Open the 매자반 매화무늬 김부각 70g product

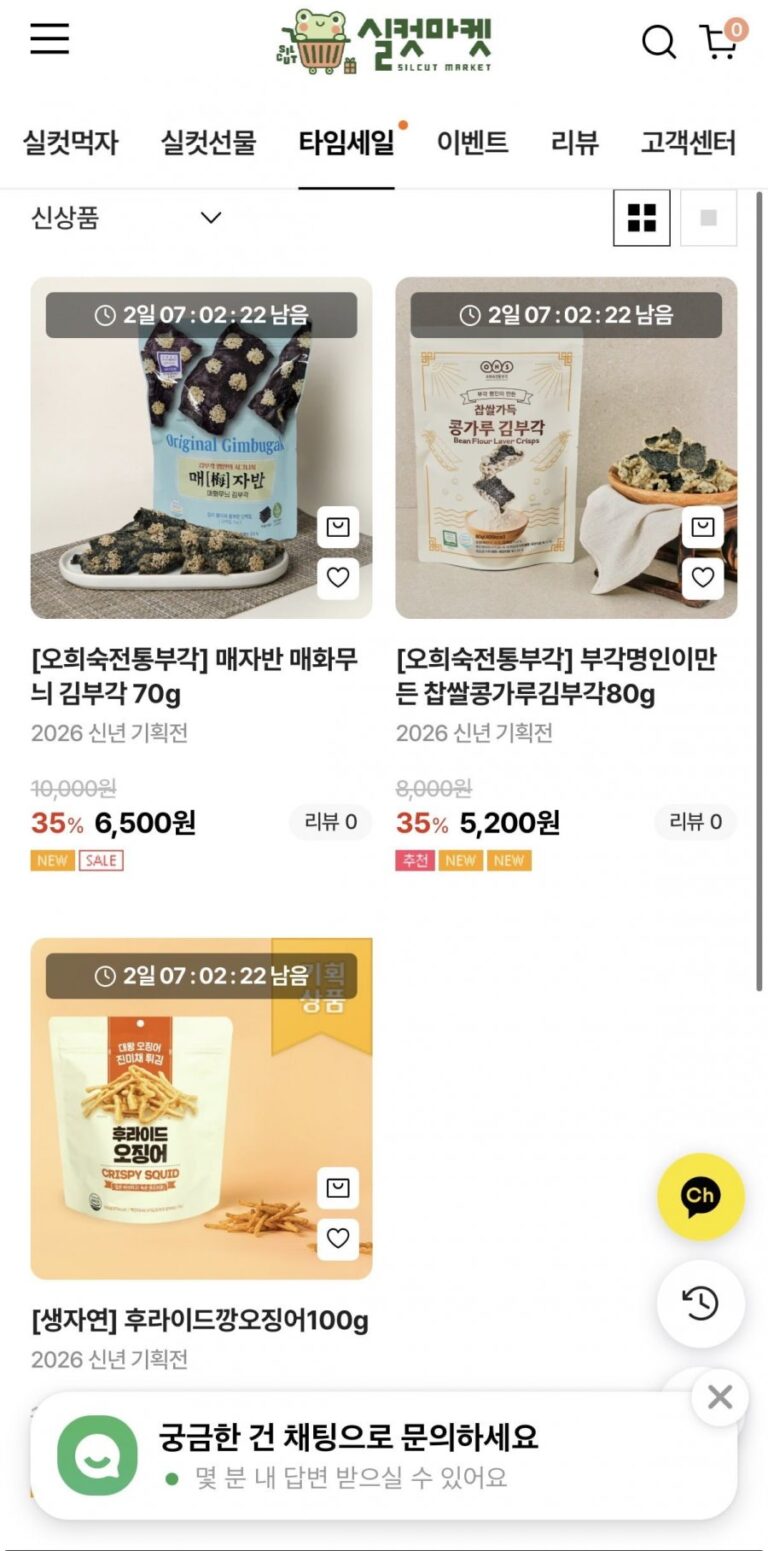[194, 676]
